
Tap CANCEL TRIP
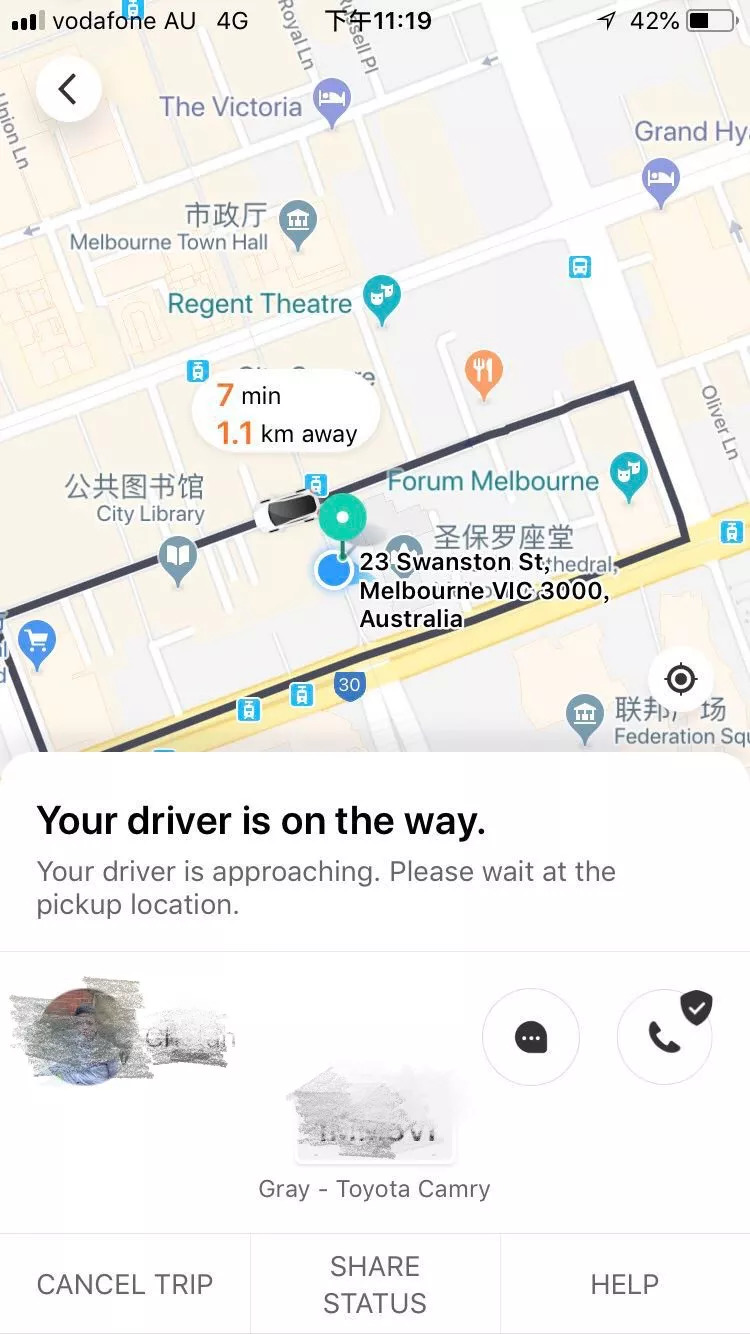pos(125,1284)
